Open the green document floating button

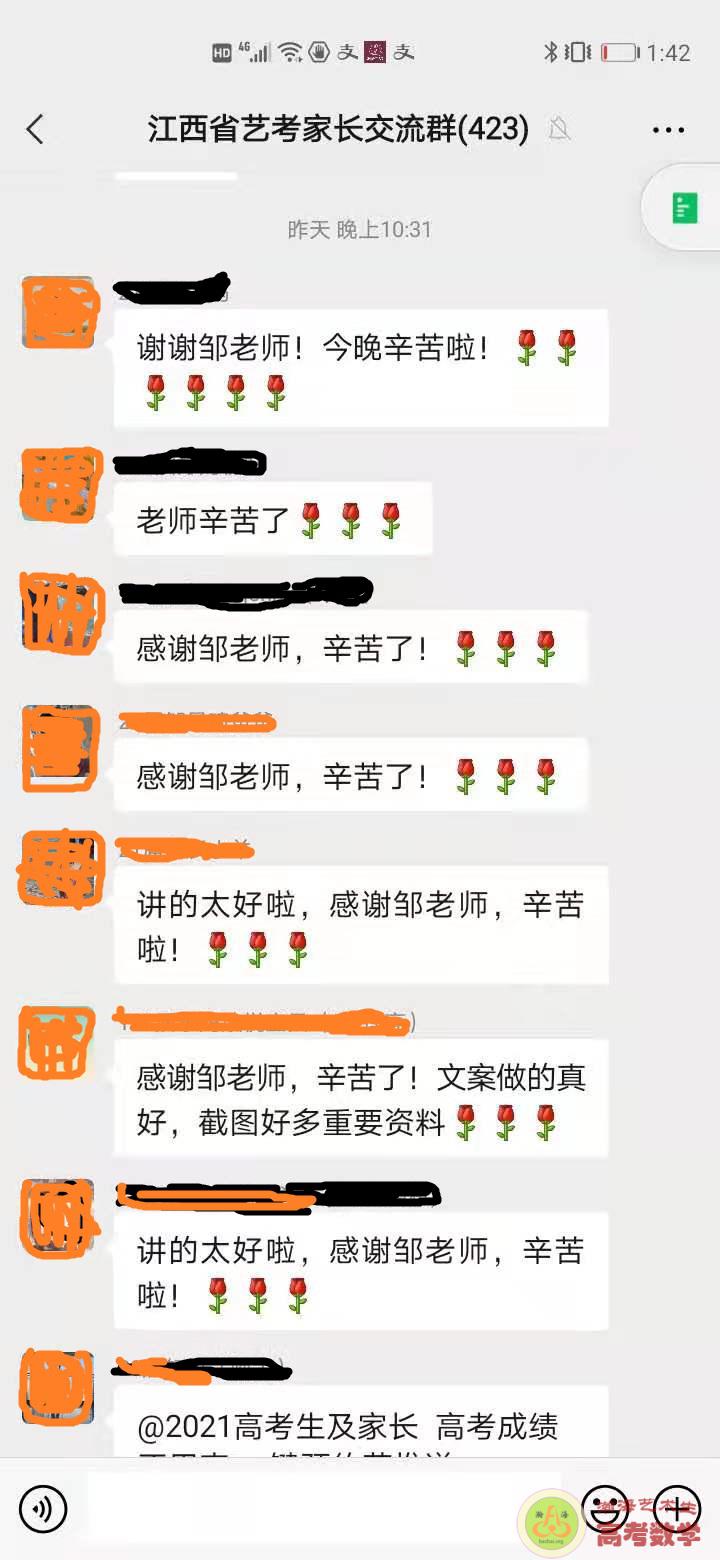point(684,209)
